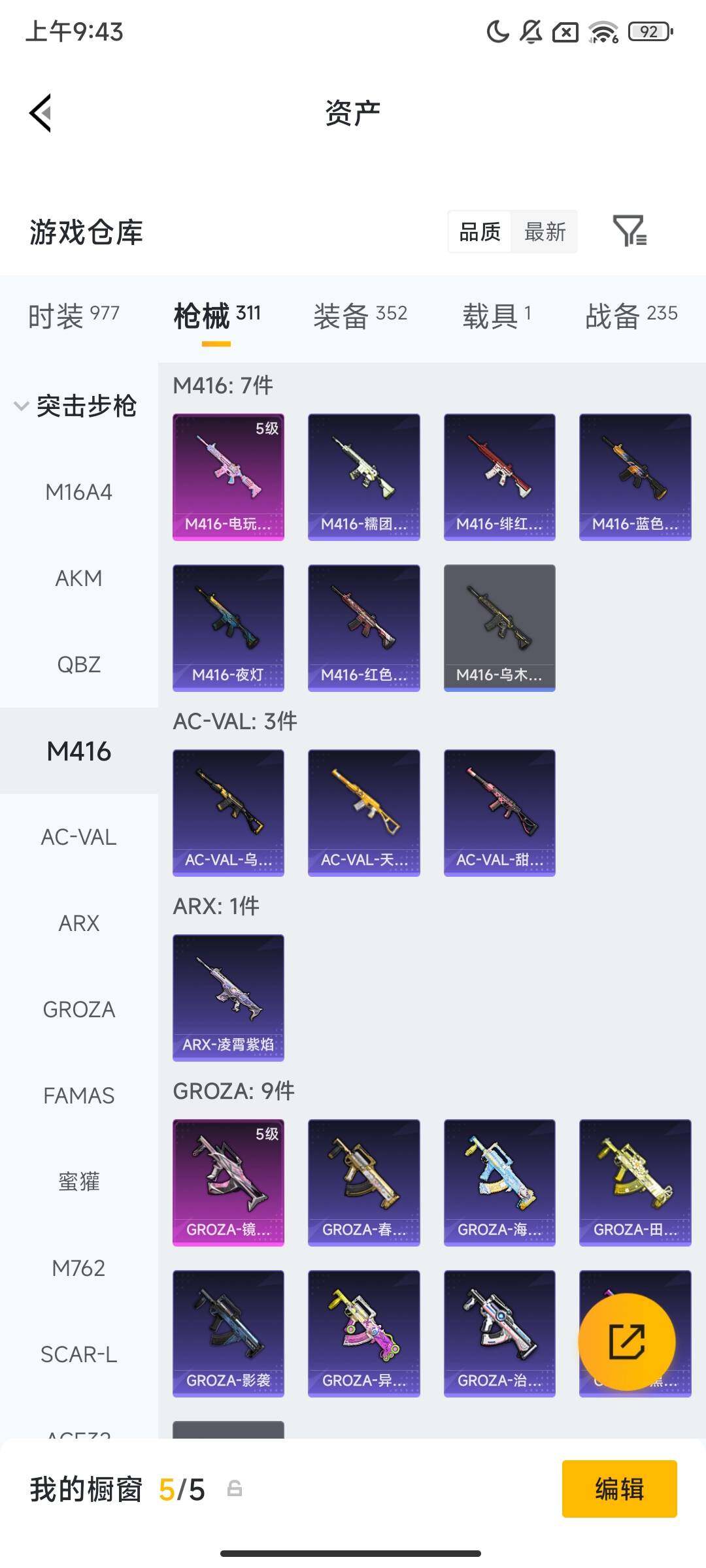Open the filter icon beside 最新
Viewport: 706px width, 1568px height.
[630, 231]
